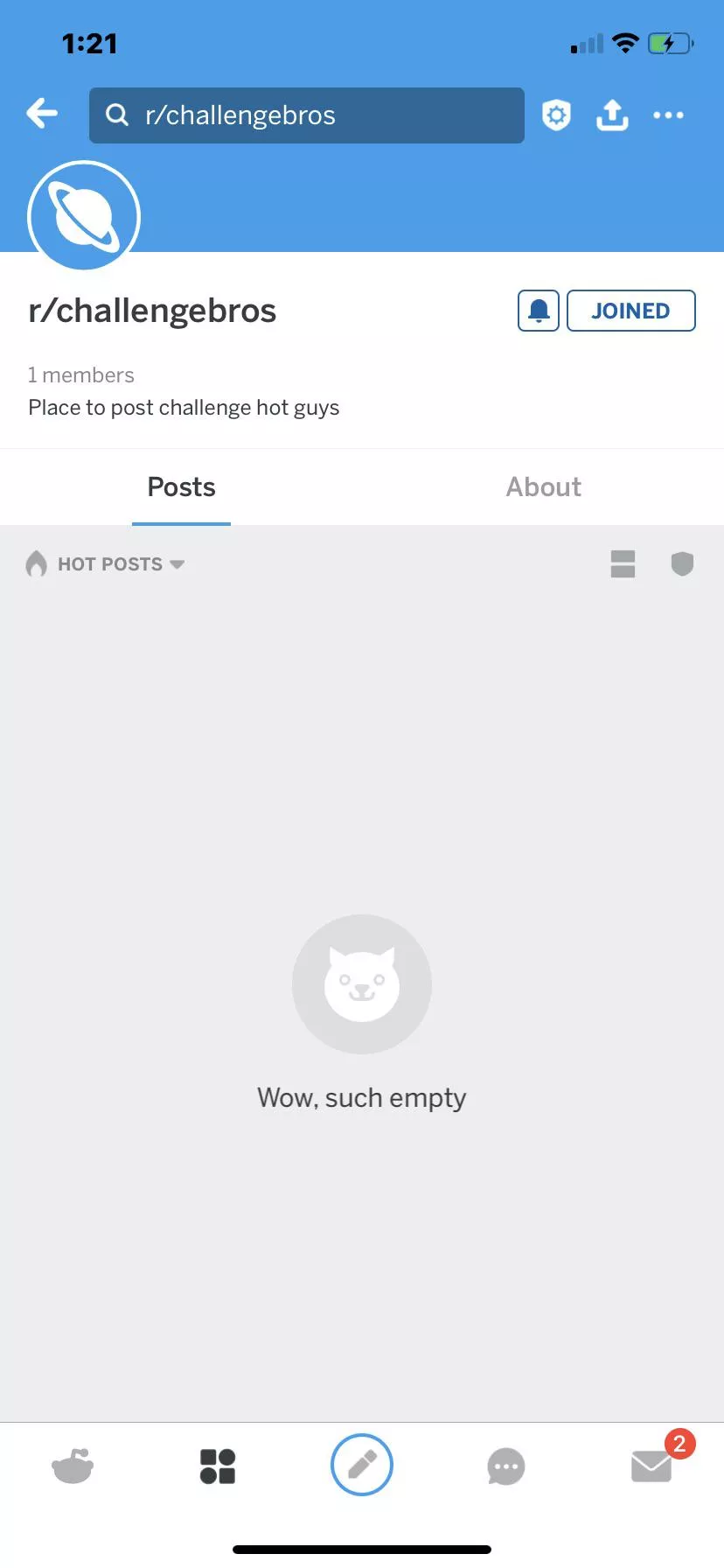Screen dimensions: 724x1568
Task: Switch to the About tab
Action: (543, 487)
